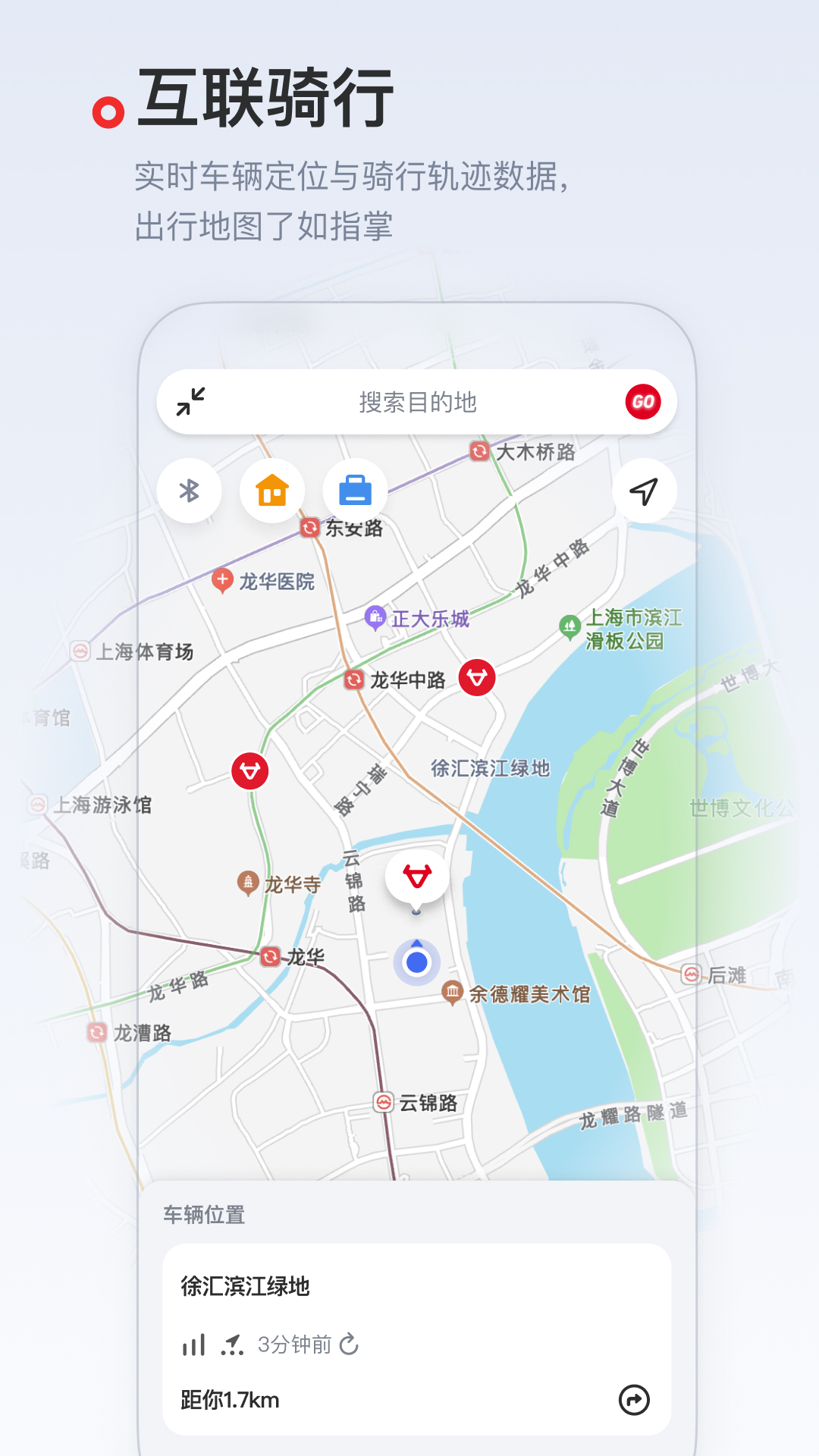
Task: Tap the vehicle marker near 龙华中路
Action: pyautogui.click(x=477, y=677)
